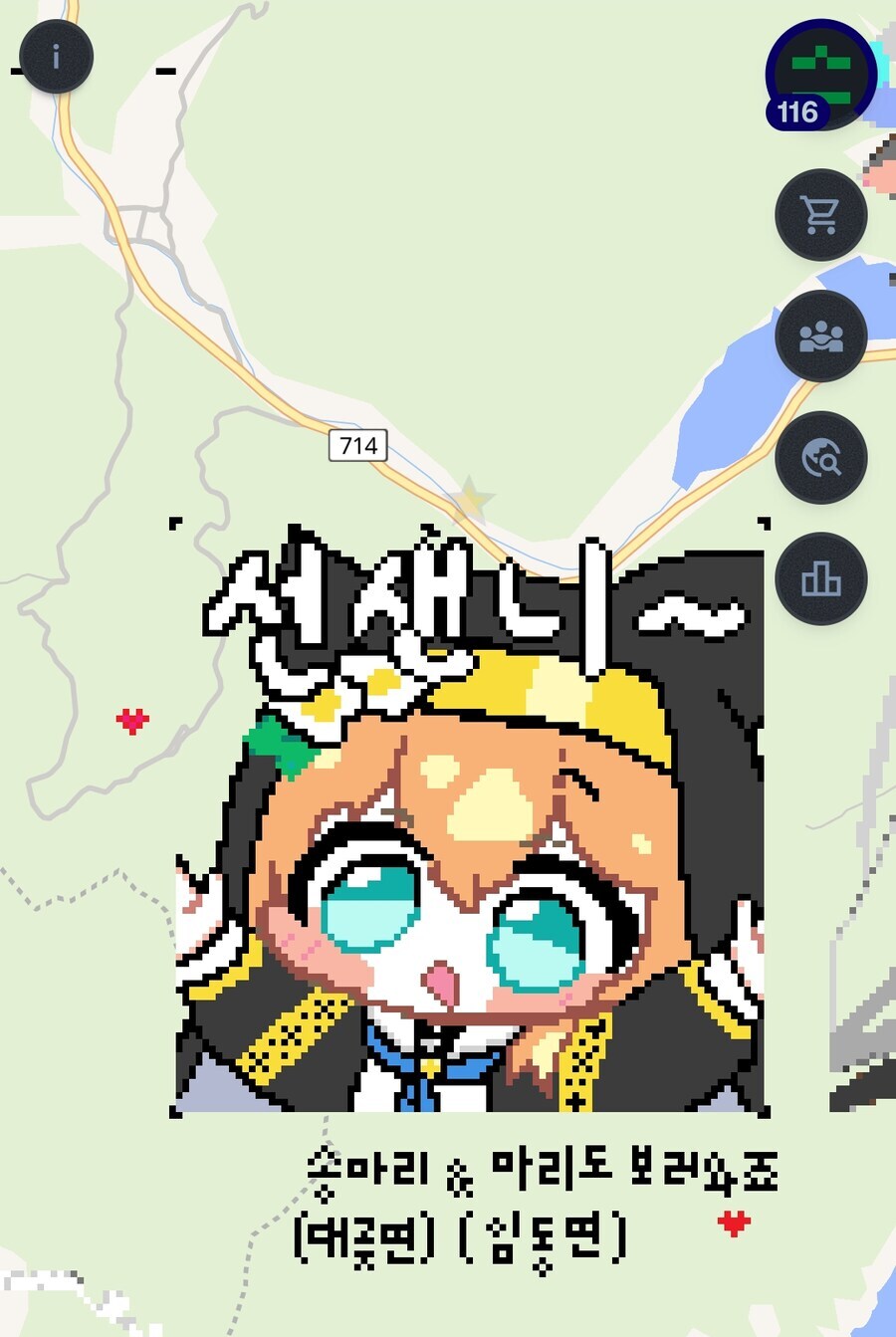
Task: Open the map explore search button
Action: tap(820, 458)
